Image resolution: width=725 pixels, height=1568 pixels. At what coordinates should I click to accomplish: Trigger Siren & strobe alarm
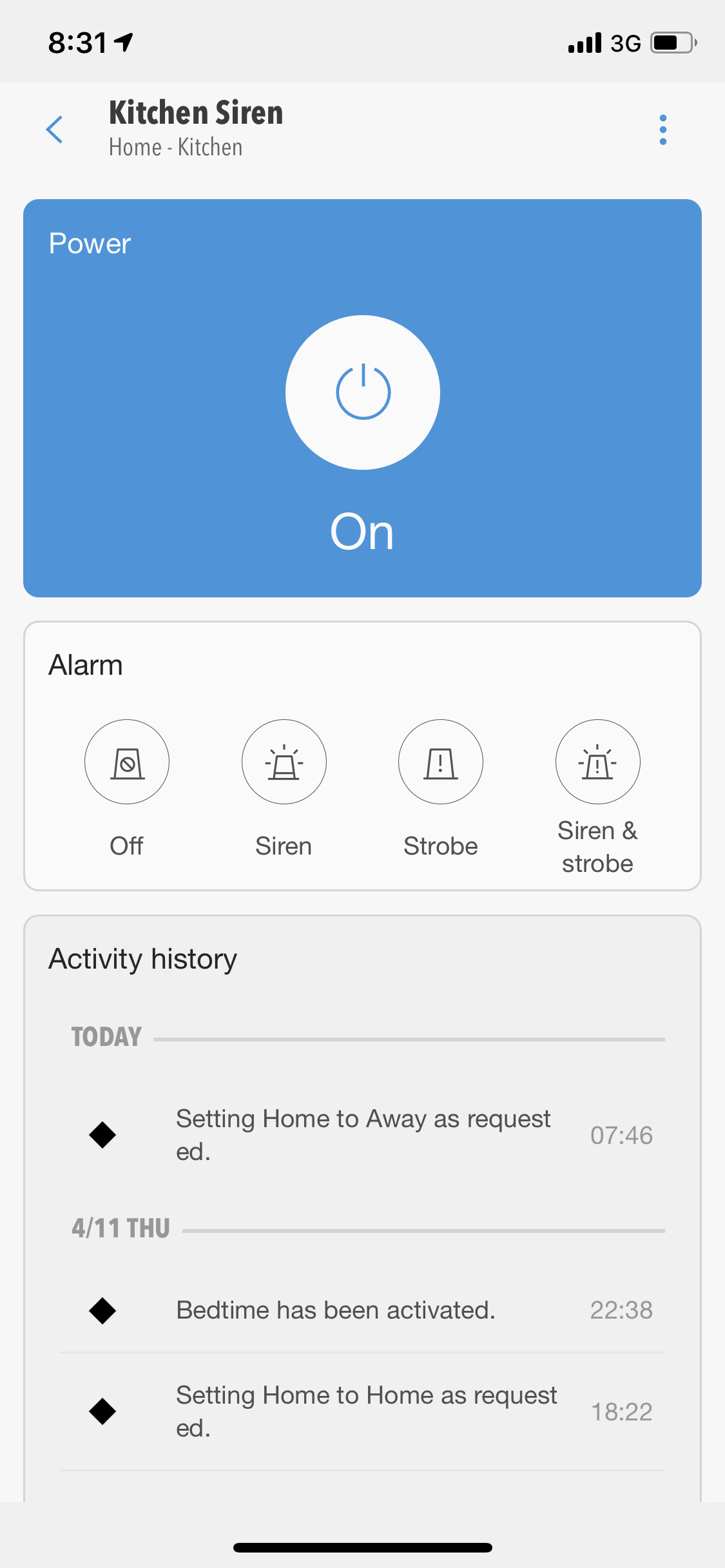pyautogui.click(x=597, y=762)
